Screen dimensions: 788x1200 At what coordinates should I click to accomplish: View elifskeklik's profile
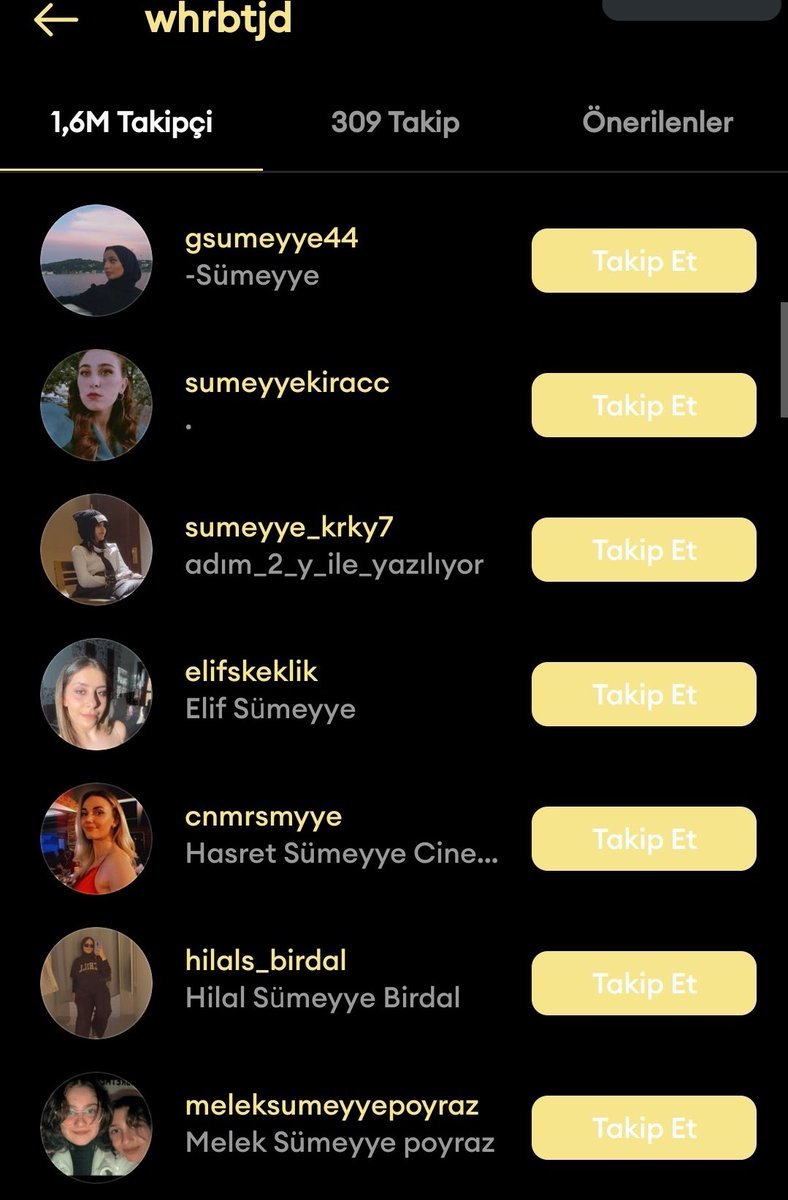251,672
